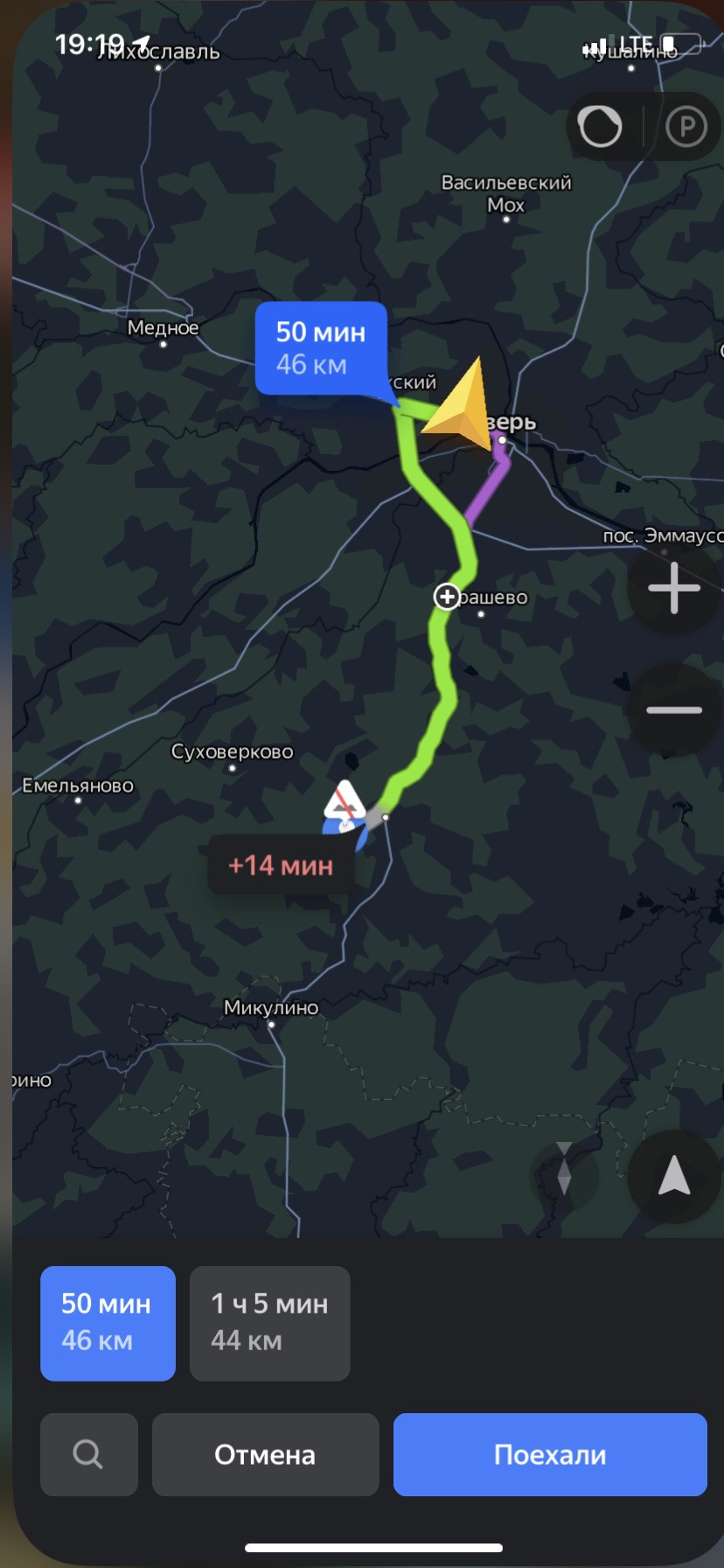Open the road closure marker on map
724x1568 pixels.
(345, 801)
